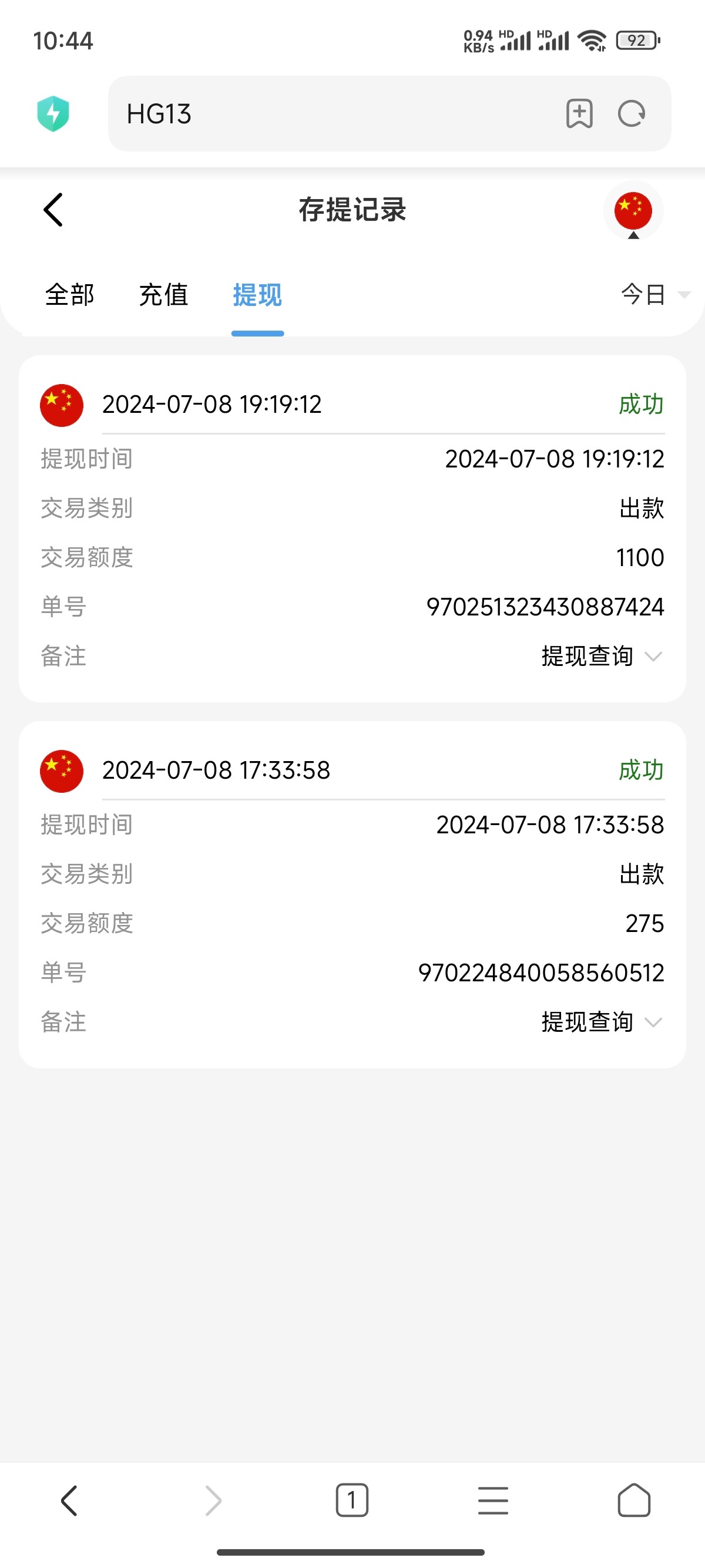Go to the browser home page

pyautogui.click(x=634, y=1500)
